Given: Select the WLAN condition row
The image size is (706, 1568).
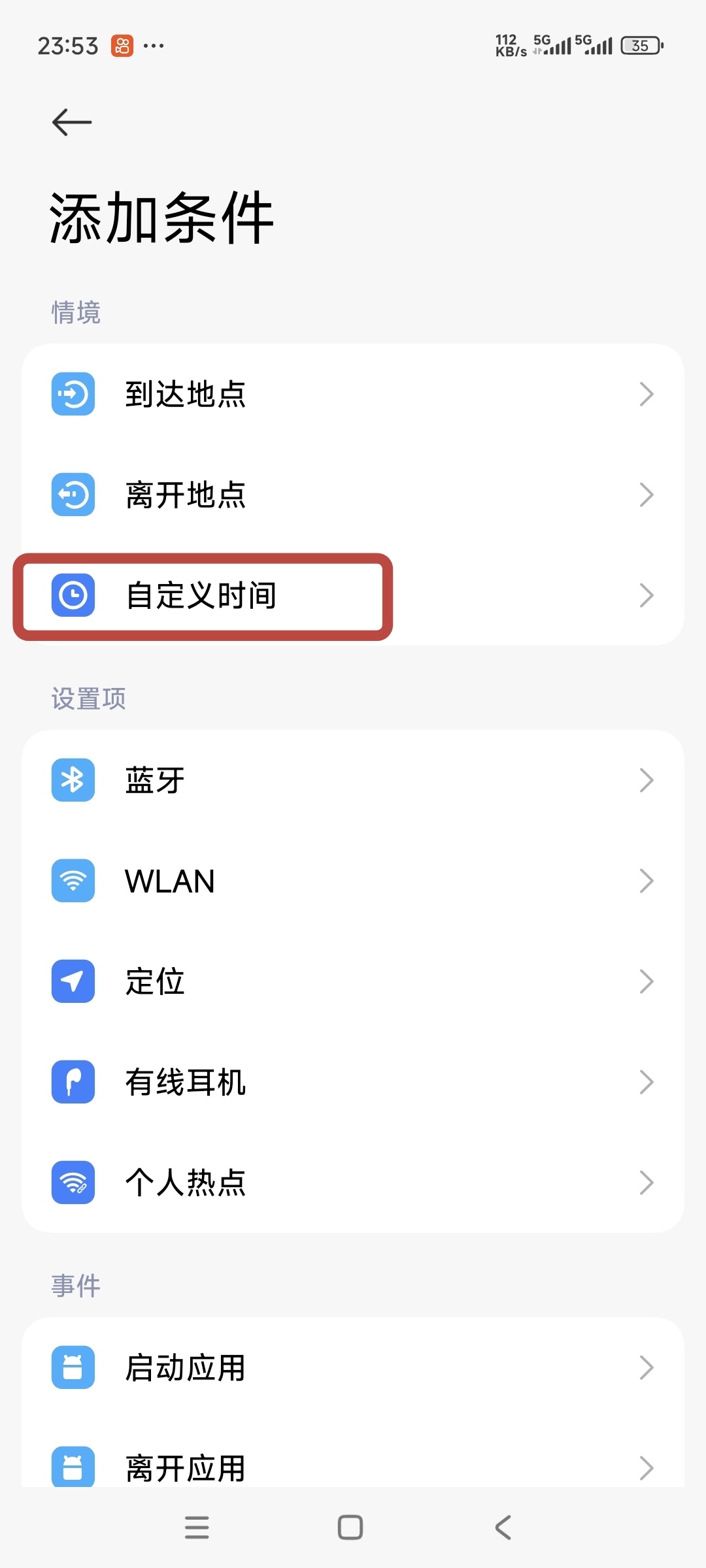Looking at the screenshot, I should pos(353,881).
